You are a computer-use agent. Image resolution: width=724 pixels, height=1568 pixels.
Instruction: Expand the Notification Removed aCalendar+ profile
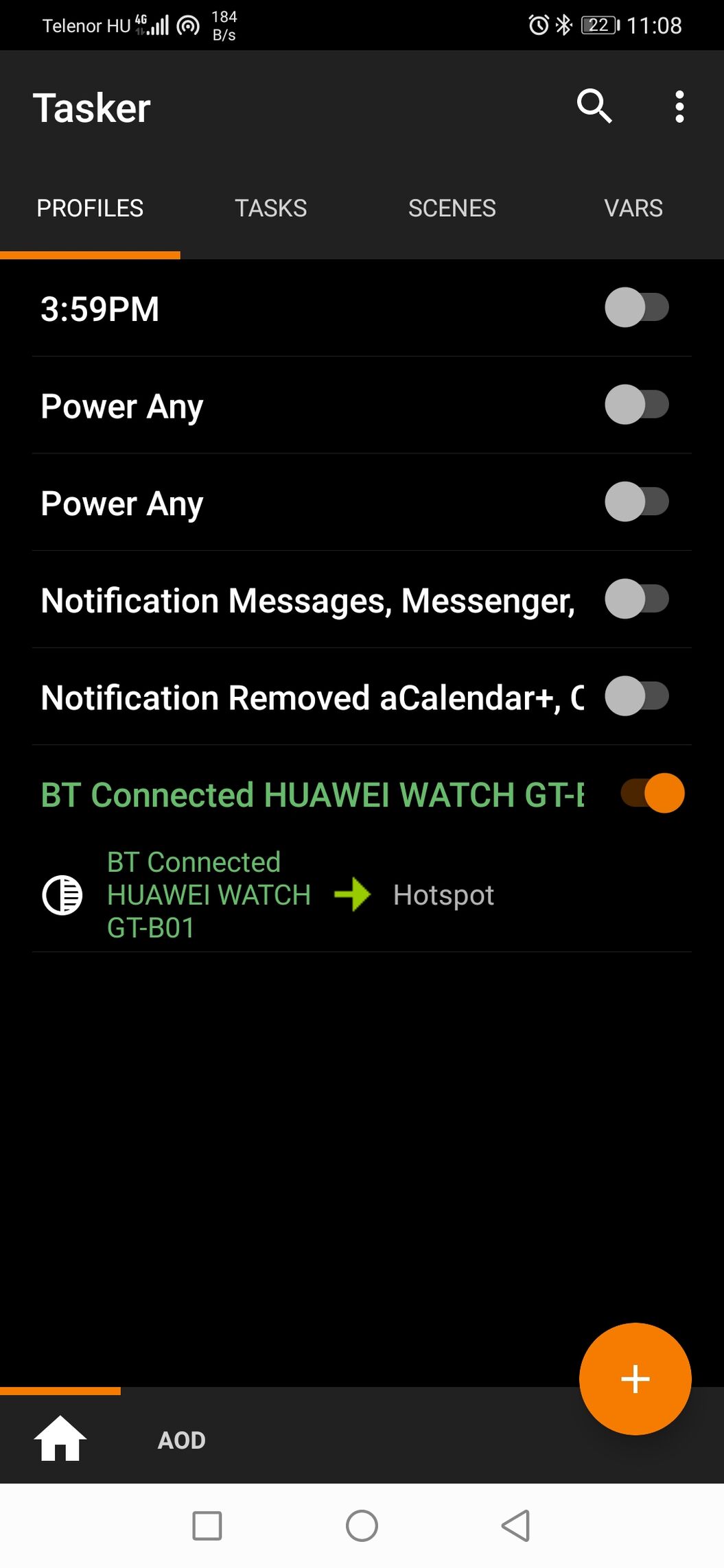312,698
